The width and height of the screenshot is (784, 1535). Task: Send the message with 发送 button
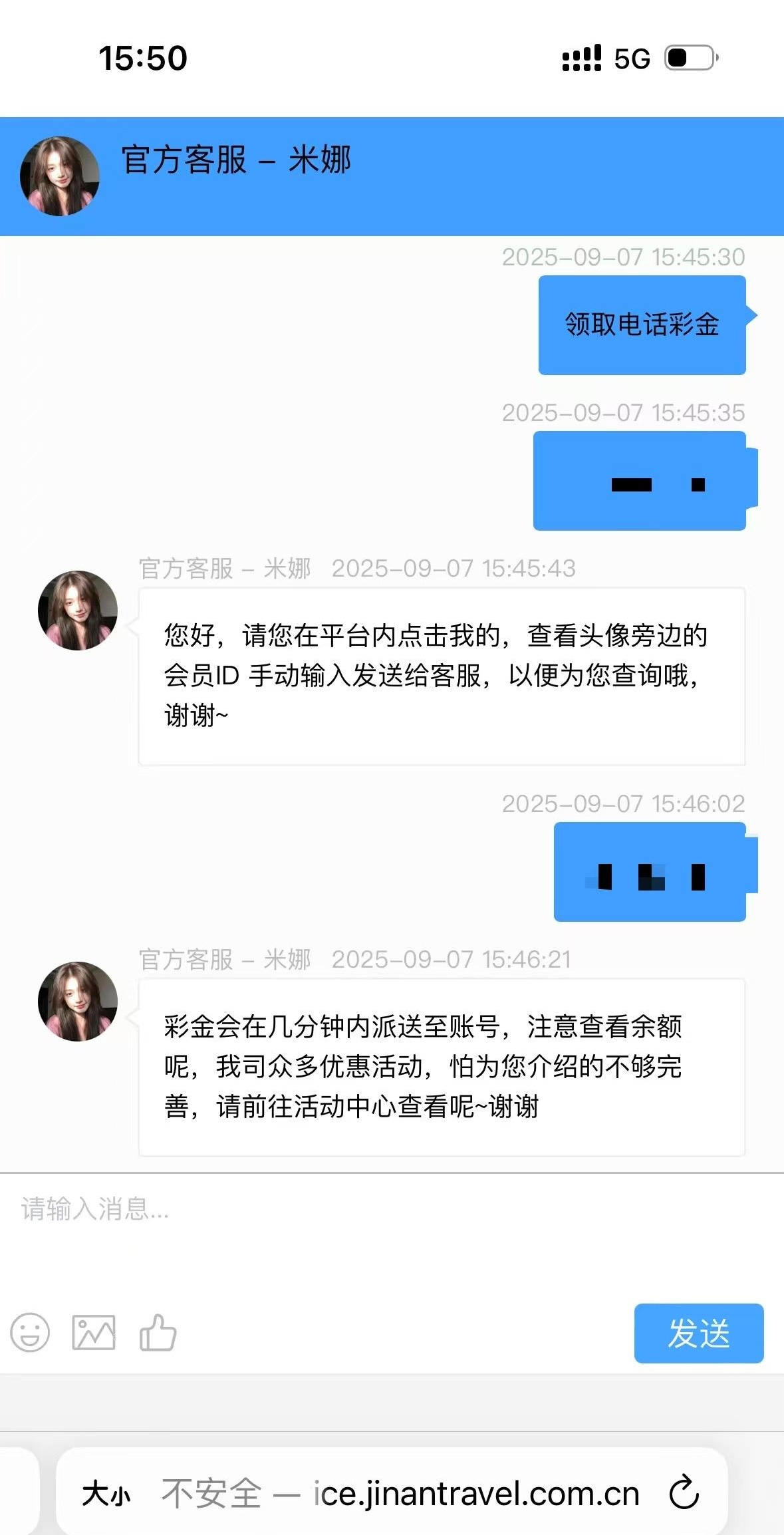698,1333
